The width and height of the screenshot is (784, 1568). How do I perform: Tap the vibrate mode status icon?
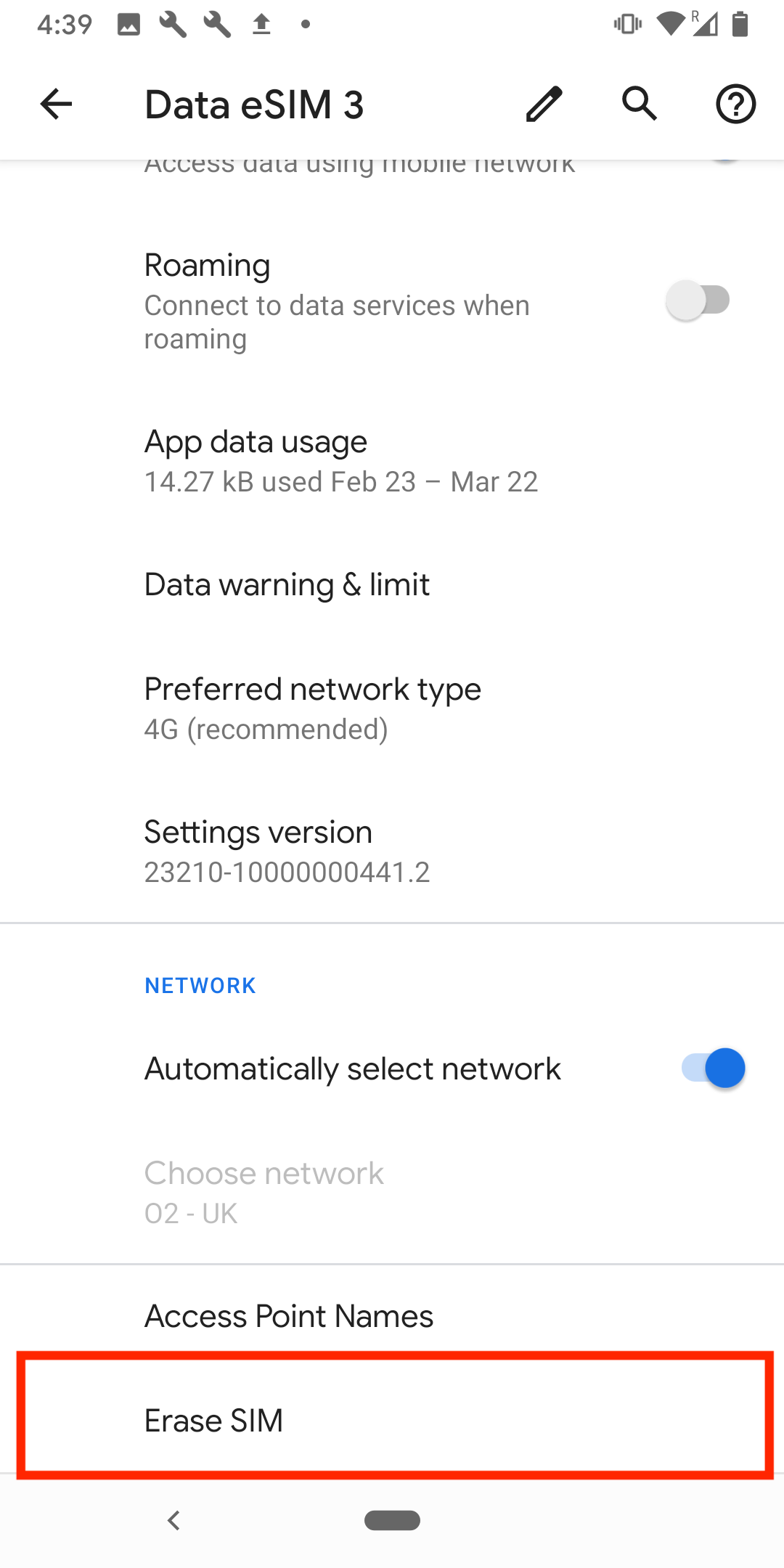coord(626,23)
